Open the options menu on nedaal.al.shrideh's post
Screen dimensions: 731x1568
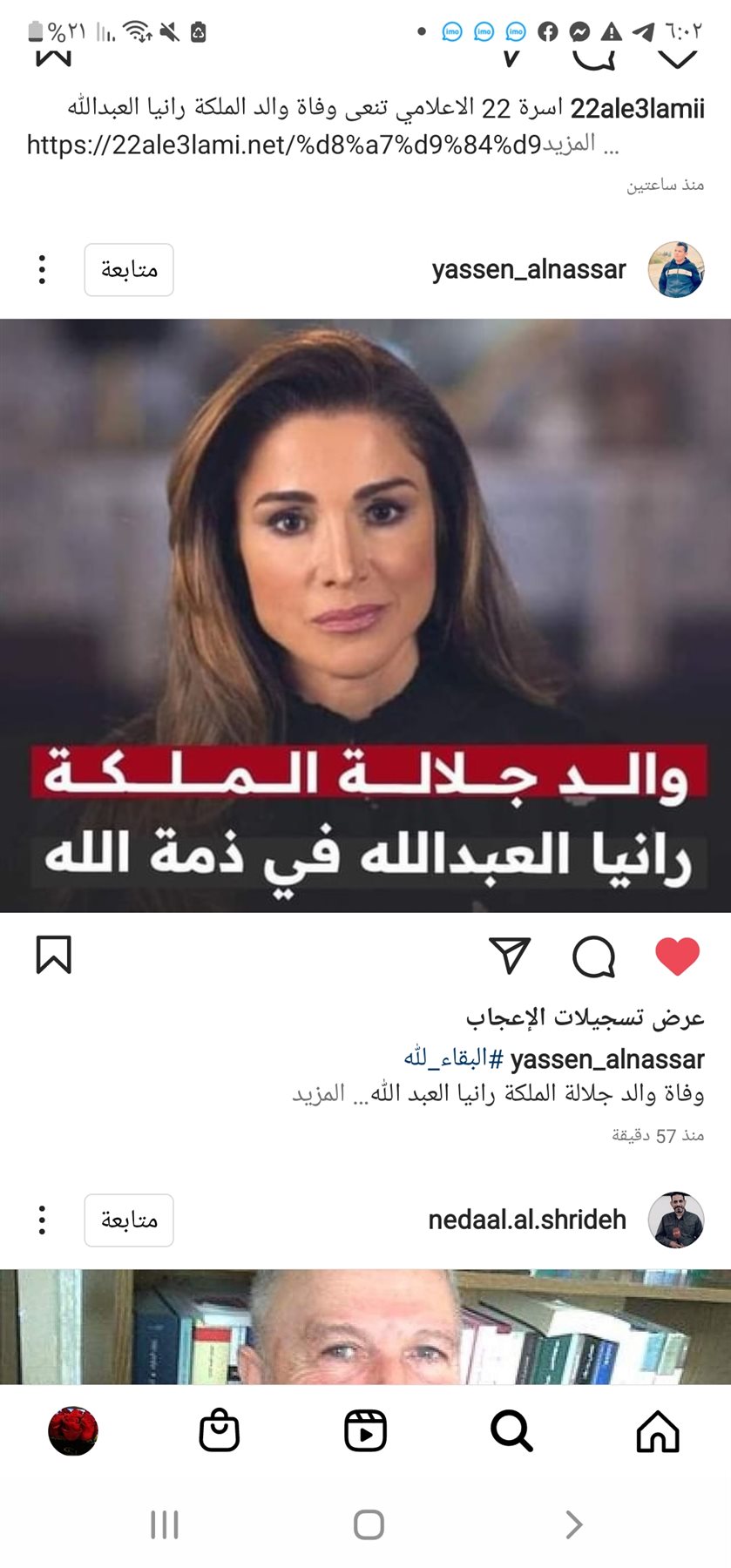[42, 1220]
